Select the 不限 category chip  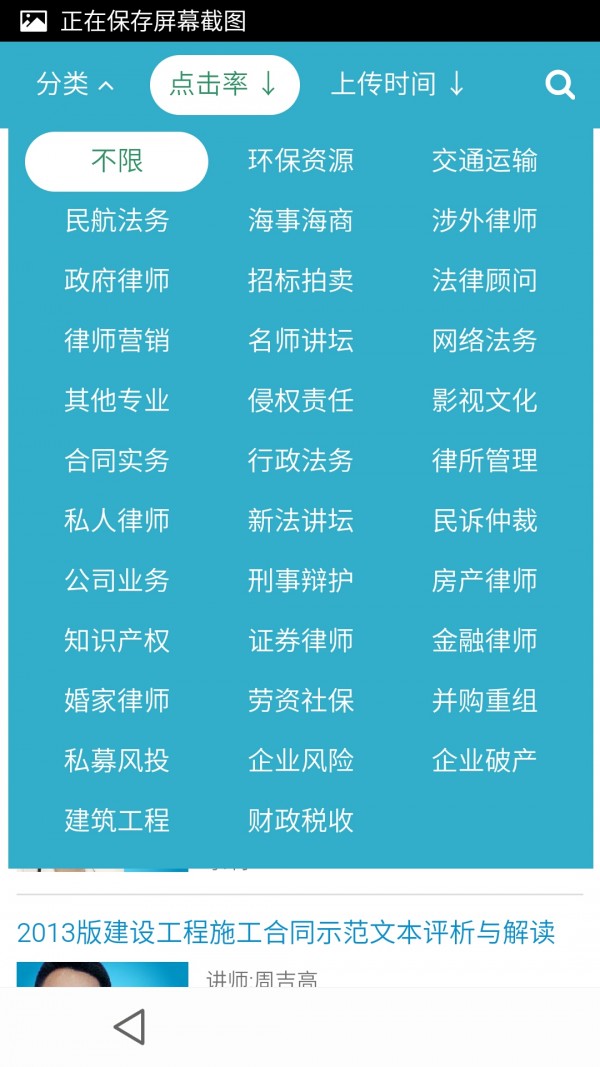click(x=117, y=161)
